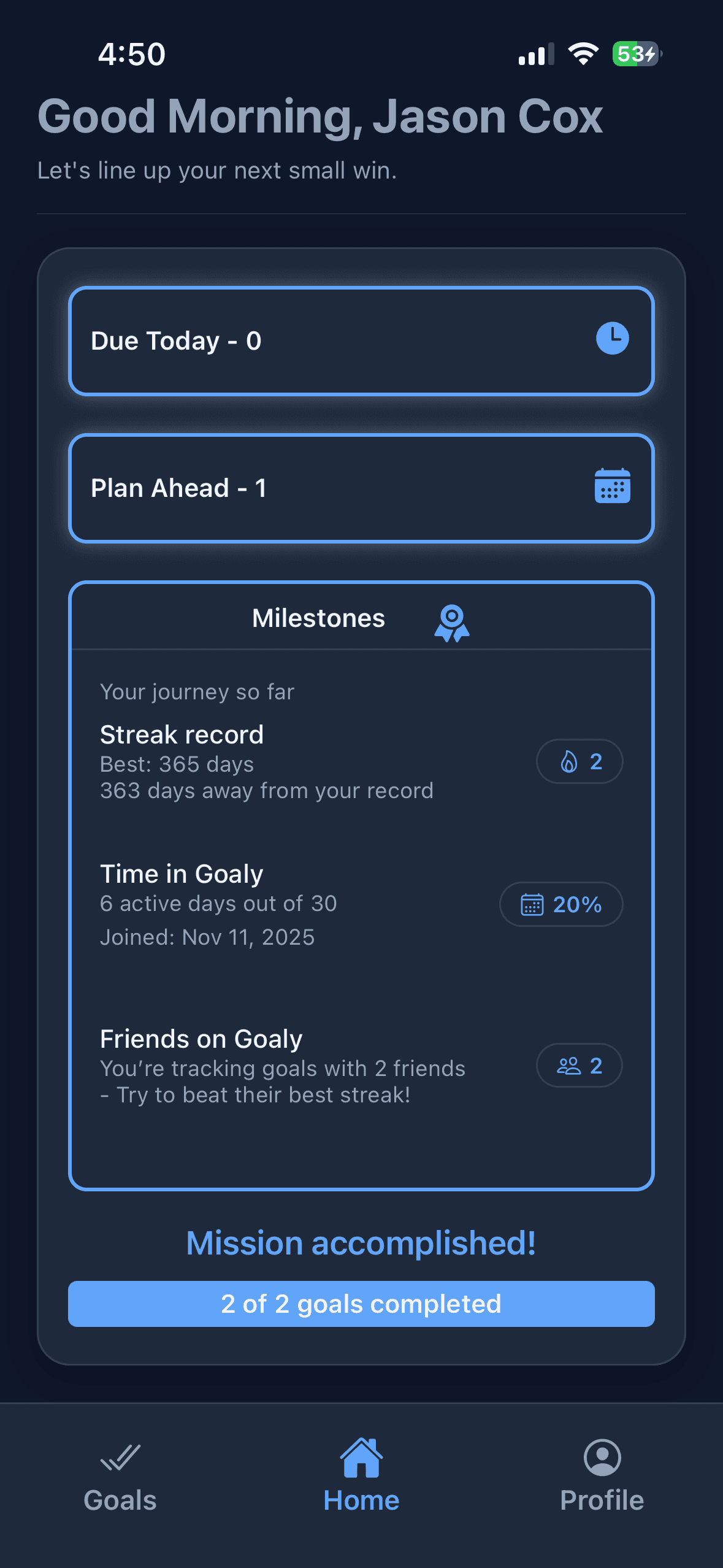Toggle the streak badge showing 2

click(x=579, y=761)
